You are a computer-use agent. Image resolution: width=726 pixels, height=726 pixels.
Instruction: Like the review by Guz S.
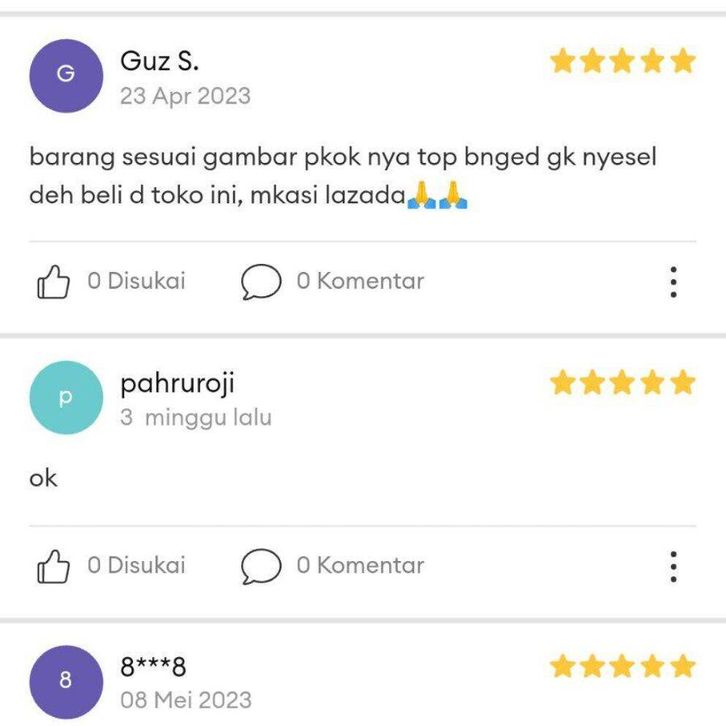click(x=54, y=283)
